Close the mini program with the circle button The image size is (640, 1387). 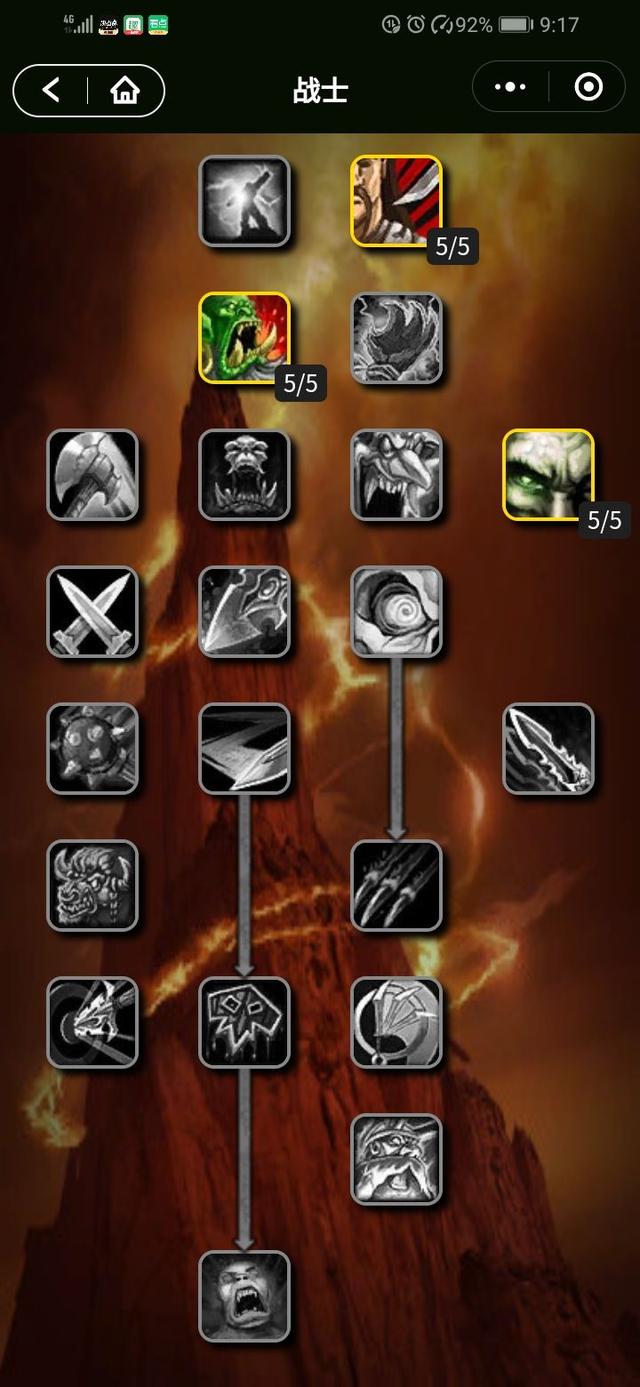[589, 87]
